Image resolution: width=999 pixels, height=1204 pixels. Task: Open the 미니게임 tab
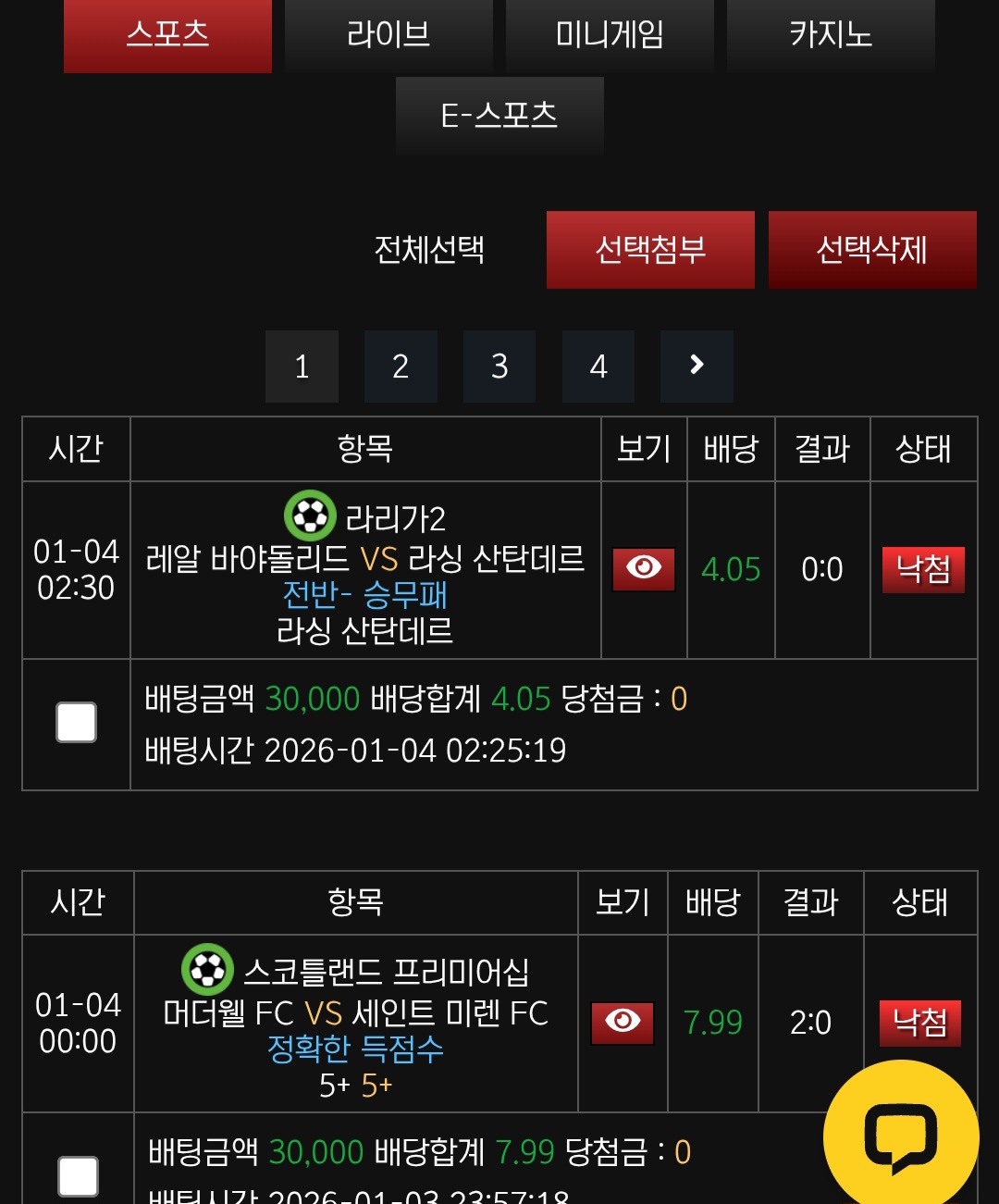pos(610,35)
